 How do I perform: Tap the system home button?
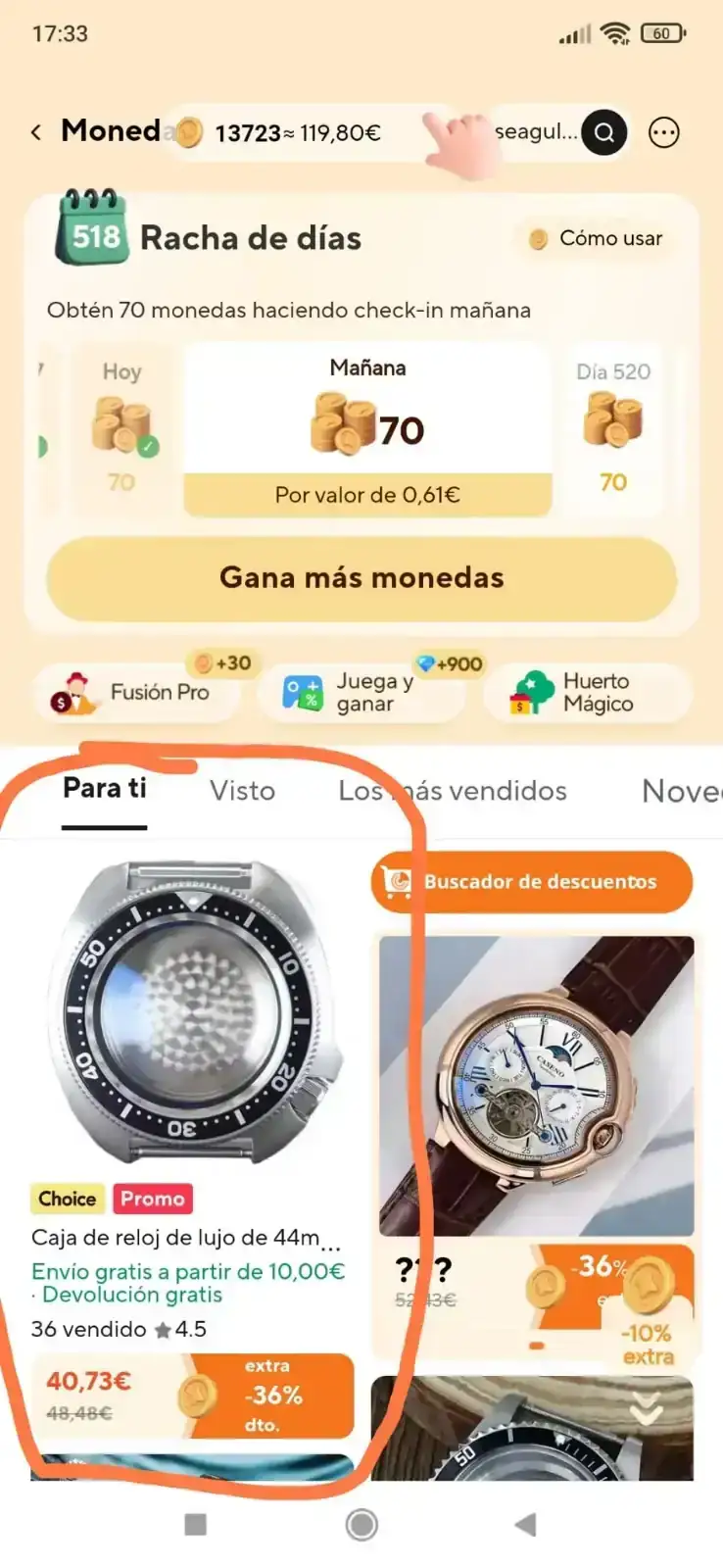click(361, 1524)
